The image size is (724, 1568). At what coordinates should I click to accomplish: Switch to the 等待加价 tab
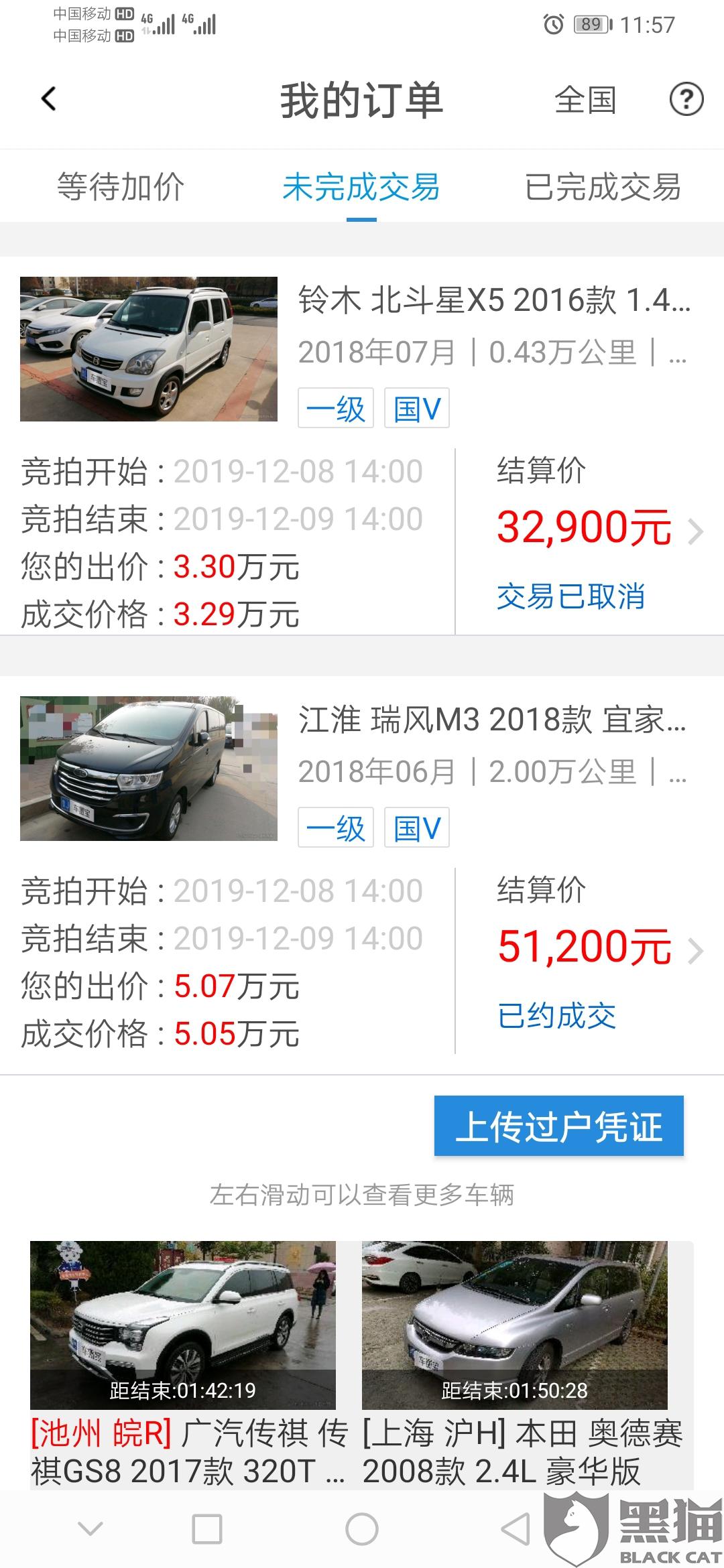click(x=121, y=187)
